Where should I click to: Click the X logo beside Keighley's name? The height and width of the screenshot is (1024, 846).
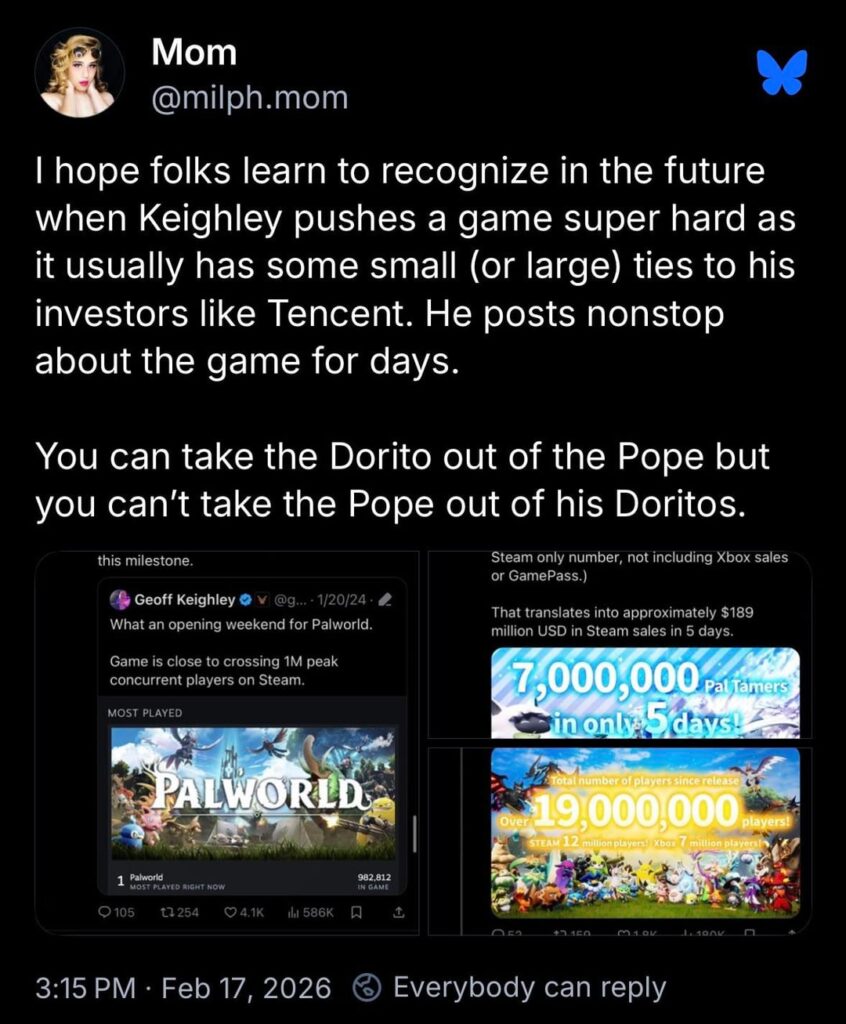click(263, 597)
